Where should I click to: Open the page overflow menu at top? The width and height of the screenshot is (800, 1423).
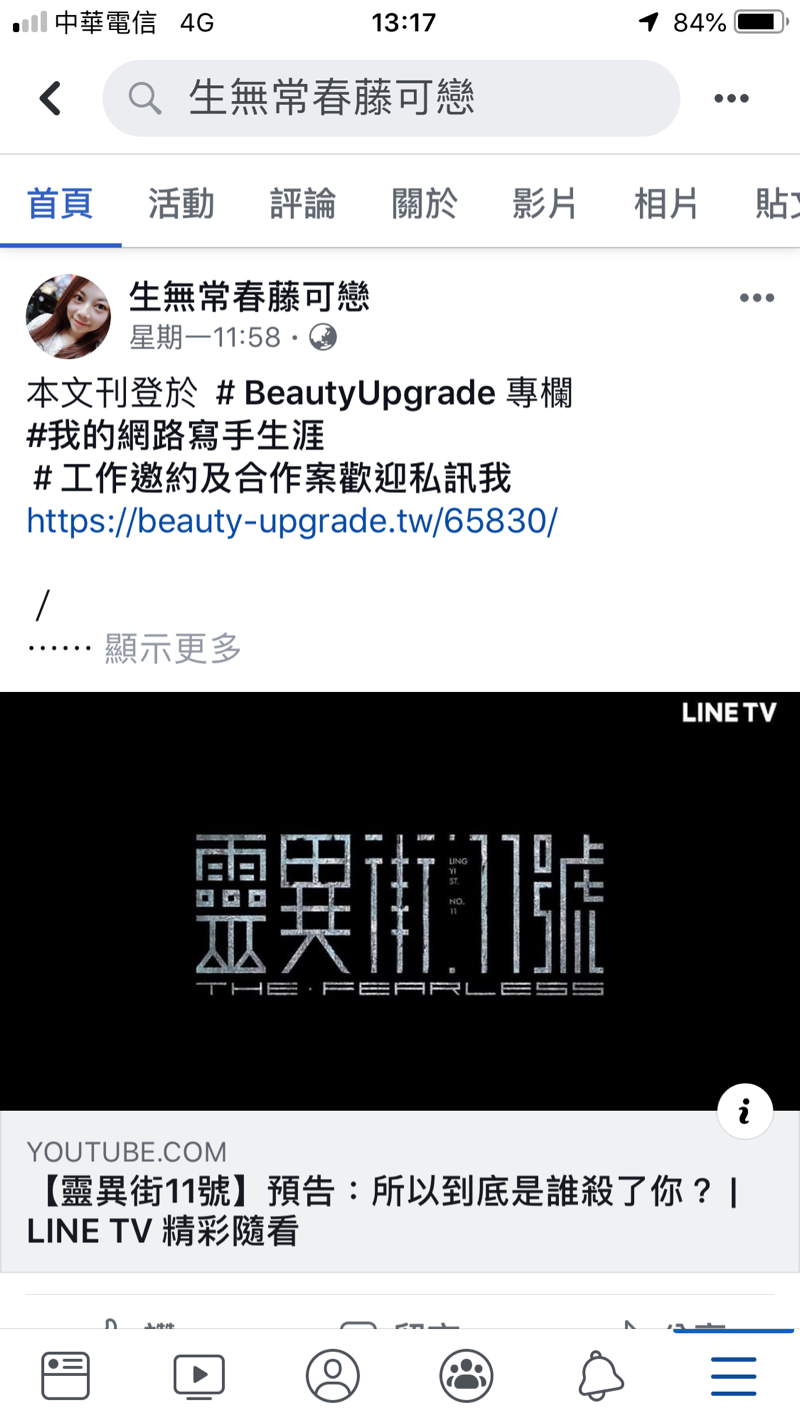pyautogui.click(x=731, y=98)
